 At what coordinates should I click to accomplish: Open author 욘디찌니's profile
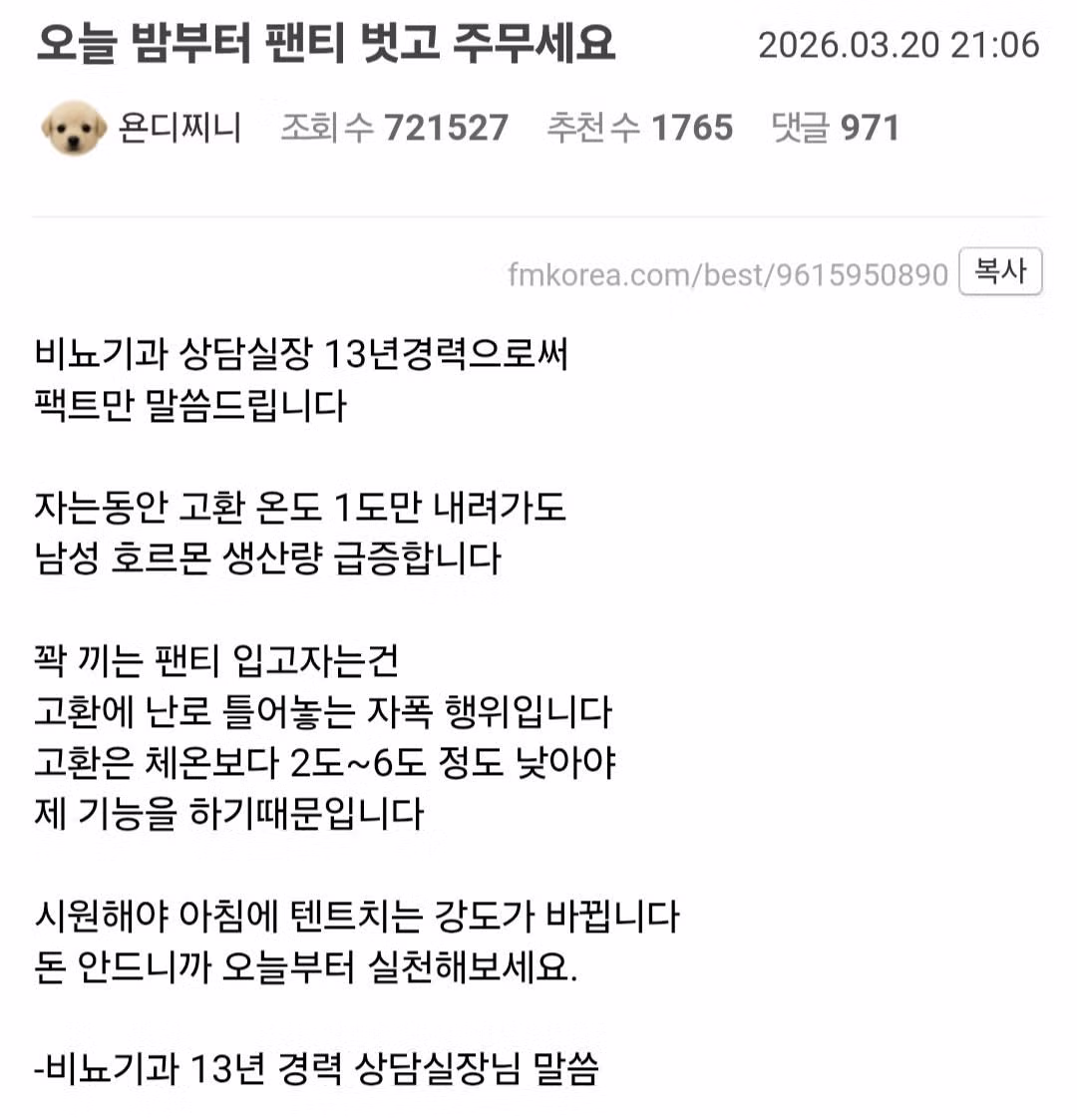pos(179,128)
